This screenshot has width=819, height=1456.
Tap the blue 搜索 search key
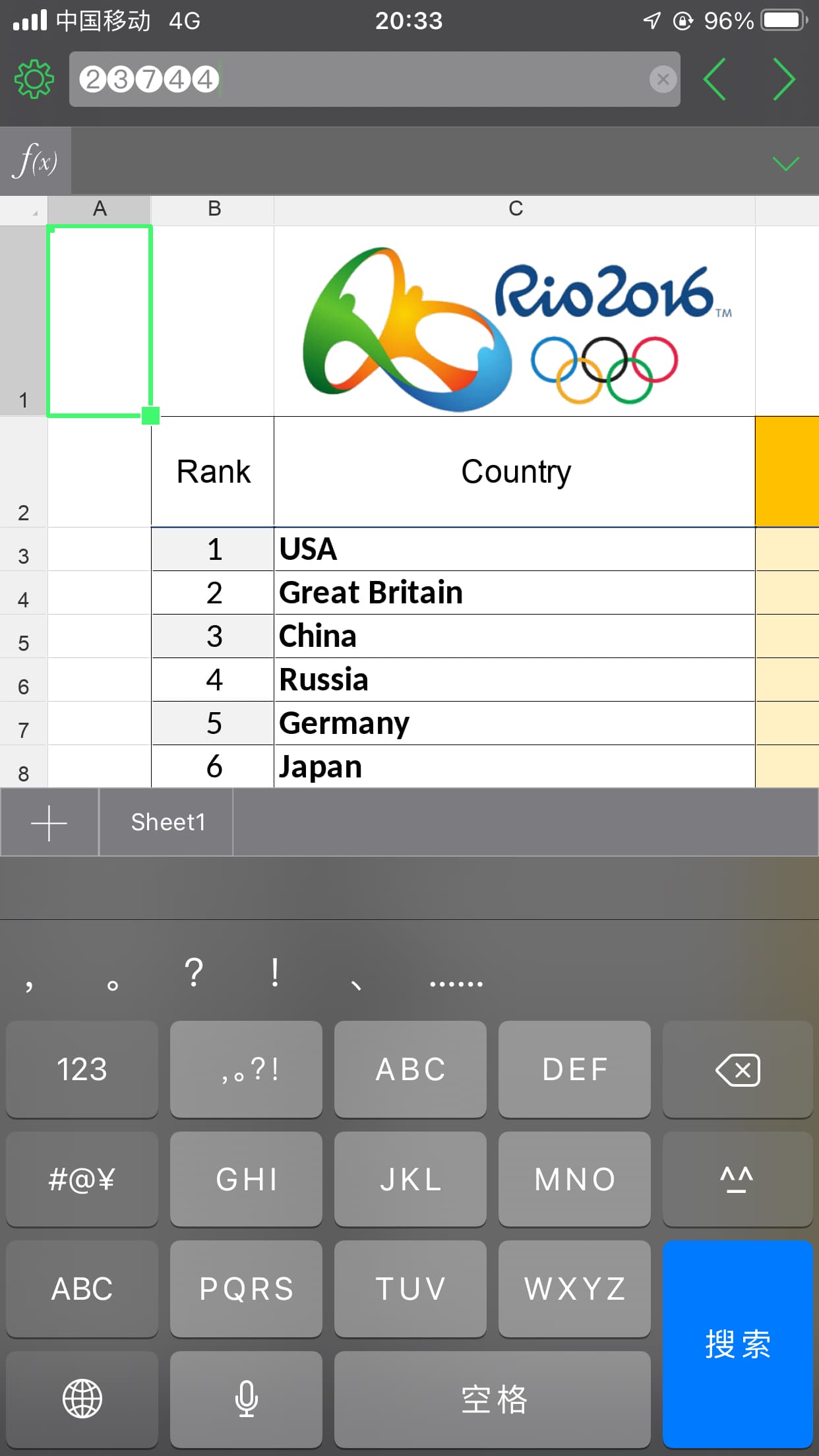pyautogui.click(x=737, y=1344)
